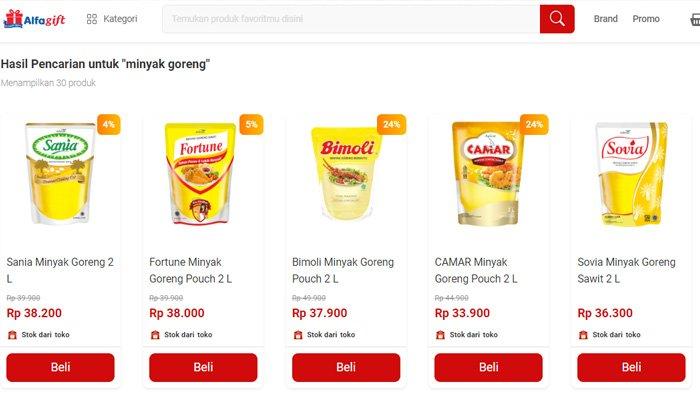The height and width of the screenshot is (393, 700).
Task: Buy Sovia Minyak Goreng Sawit 2 L
Action: click(x=631, y=368)
